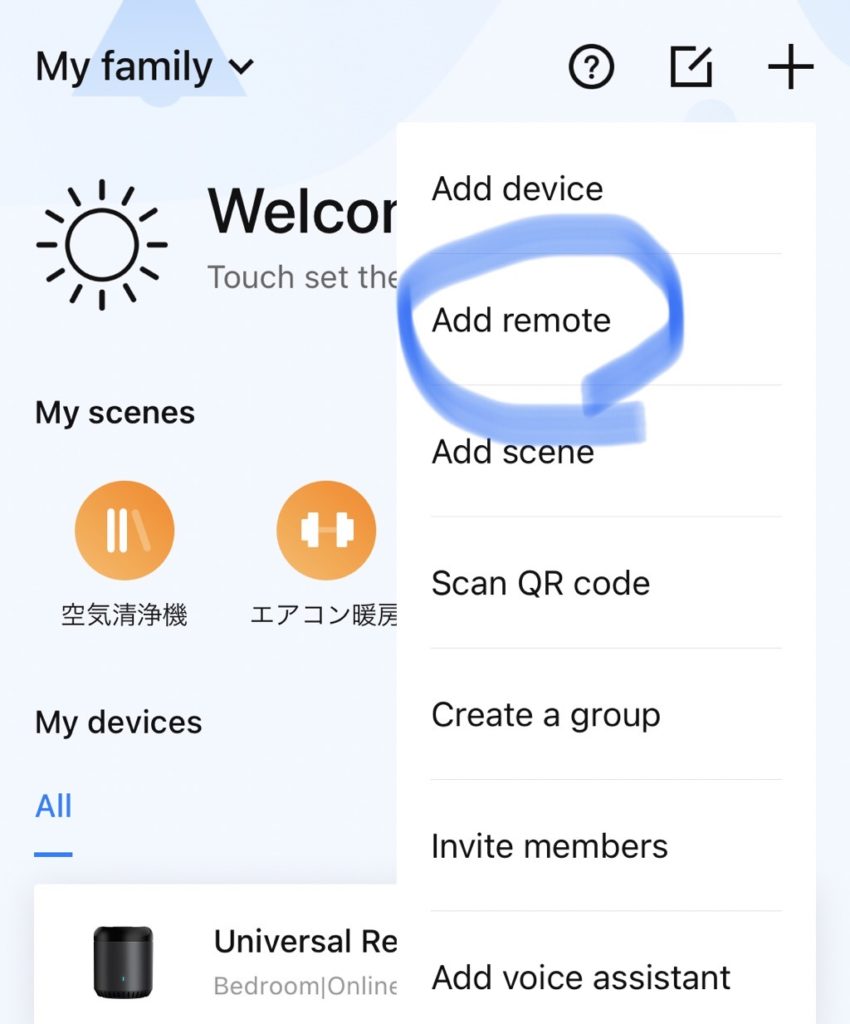Choose Add remote option
Screen dimensions: 850x1024
[x=521, y=321]
